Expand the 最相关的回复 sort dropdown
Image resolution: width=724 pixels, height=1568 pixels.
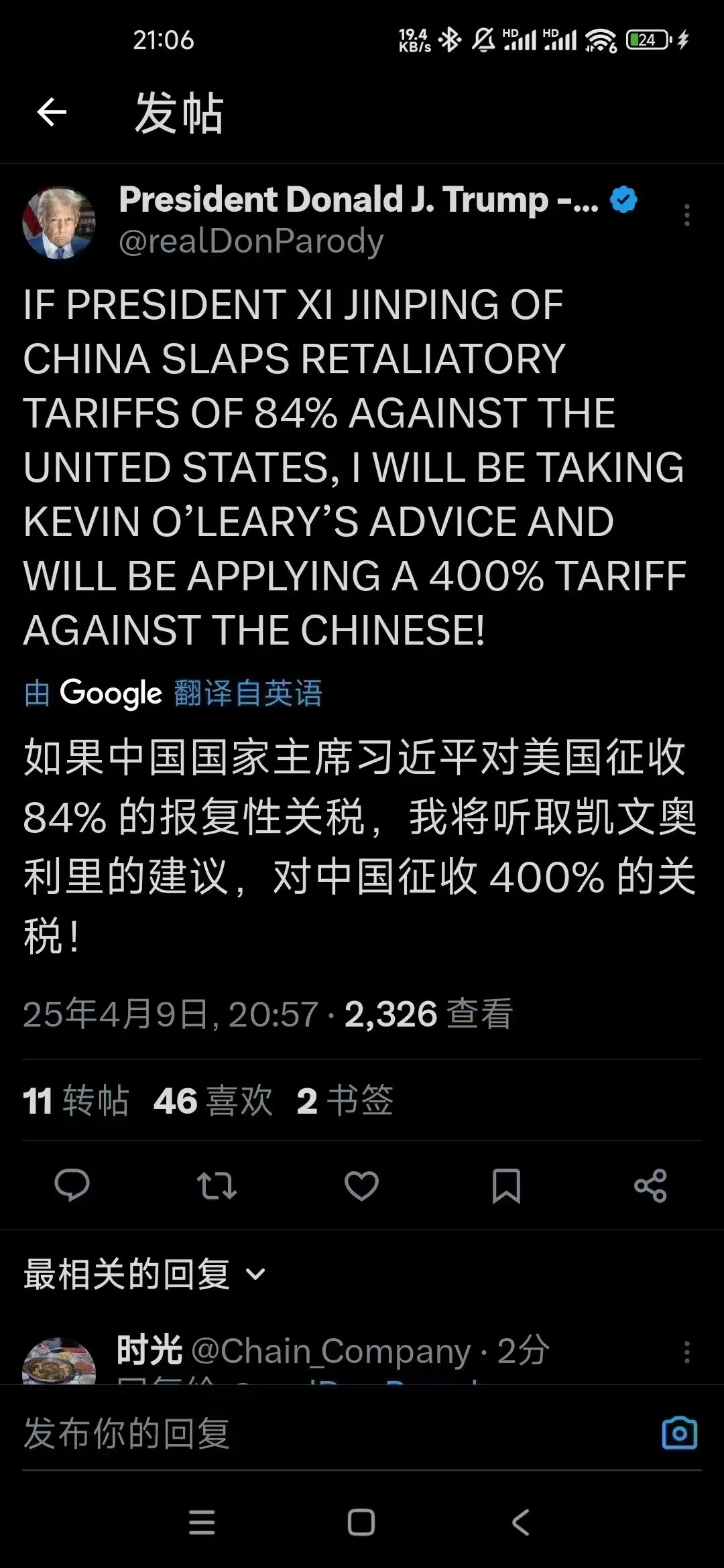tap(145, 1274)
